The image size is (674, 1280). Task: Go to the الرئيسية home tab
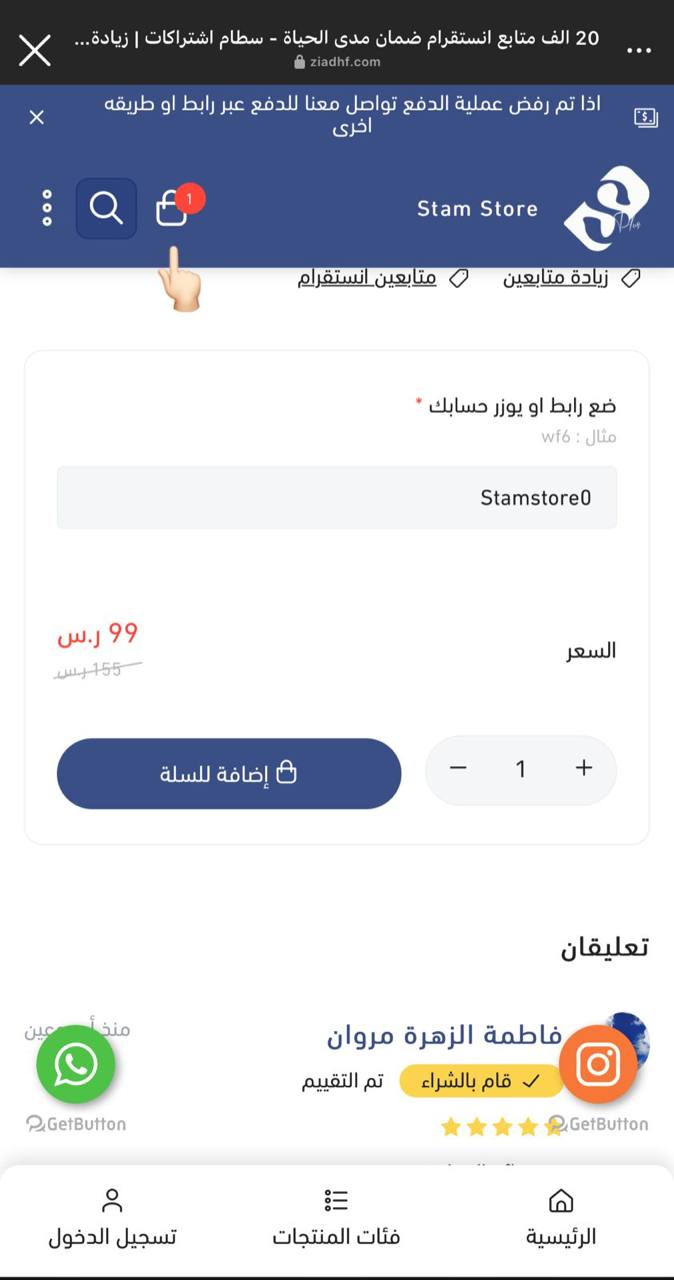(561, 1218)
